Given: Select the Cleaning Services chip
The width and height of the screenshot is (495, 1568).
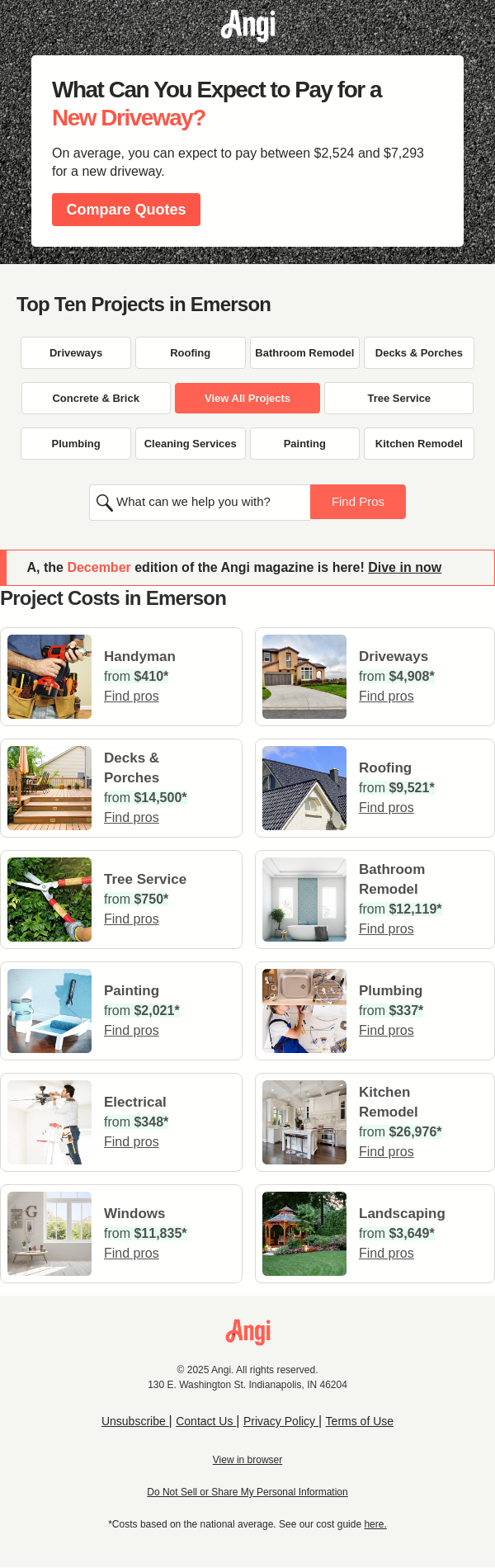Looking at the screenshot, I should (x=190, y=443).
